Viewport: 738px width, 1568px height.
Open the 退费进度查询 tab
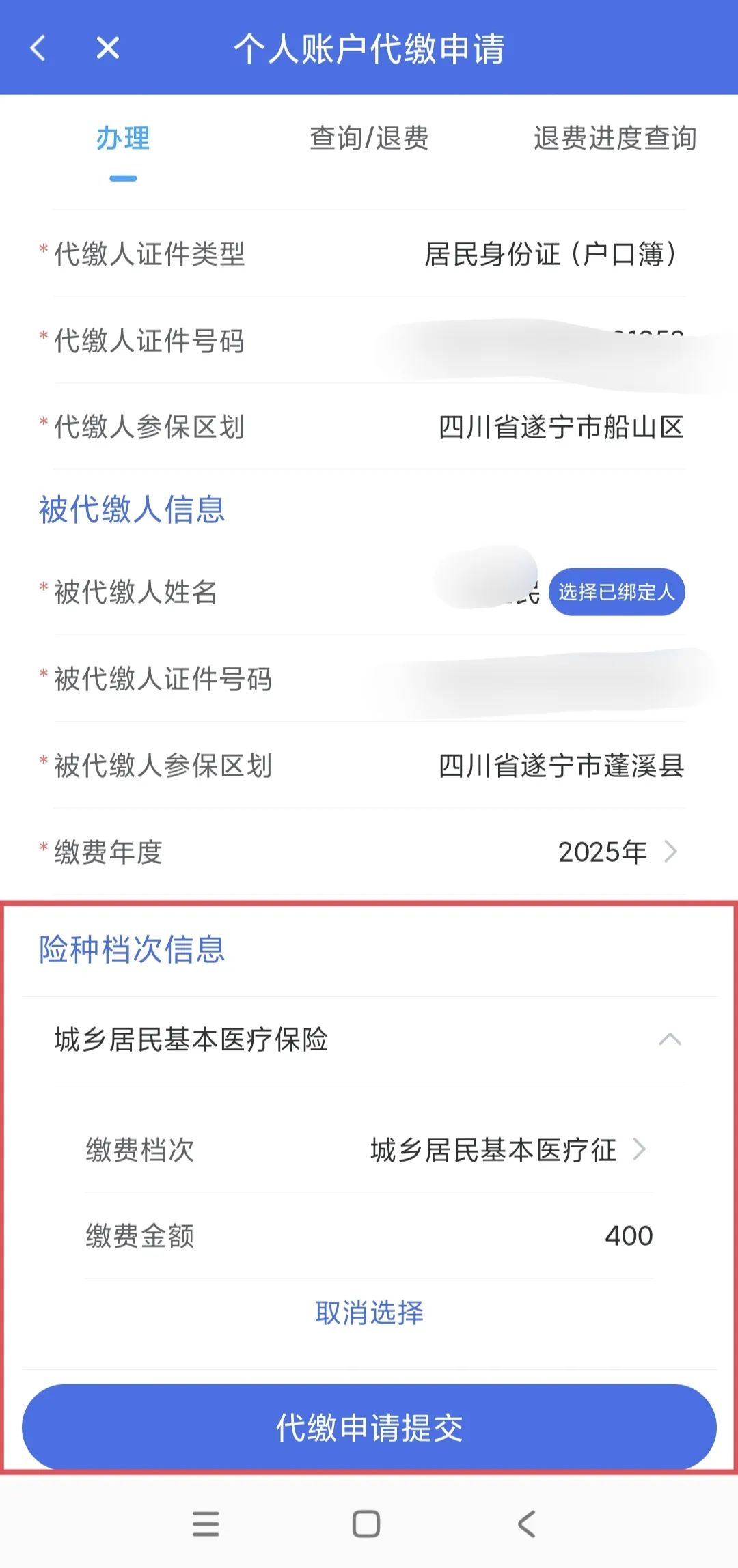coord(615,139)
